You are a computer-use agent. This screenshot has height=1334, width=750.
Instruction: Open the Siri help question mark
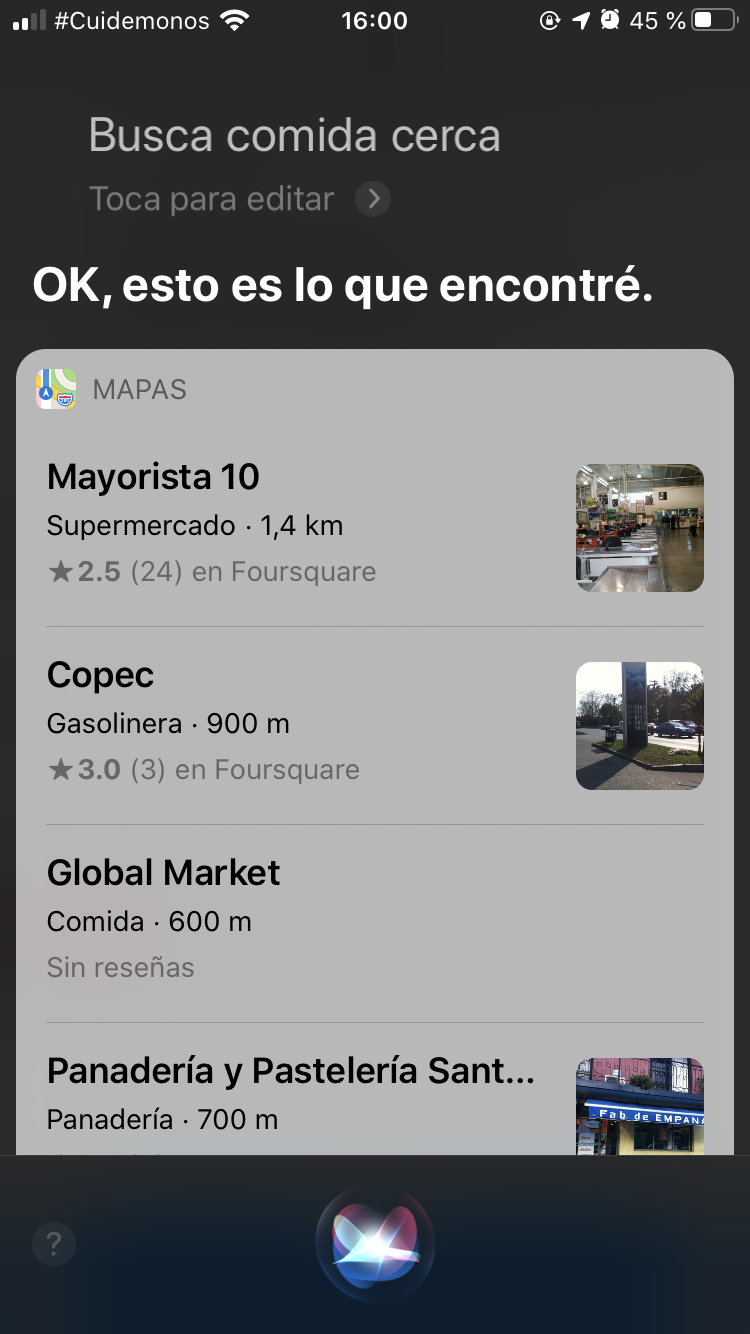[54, 1245]
